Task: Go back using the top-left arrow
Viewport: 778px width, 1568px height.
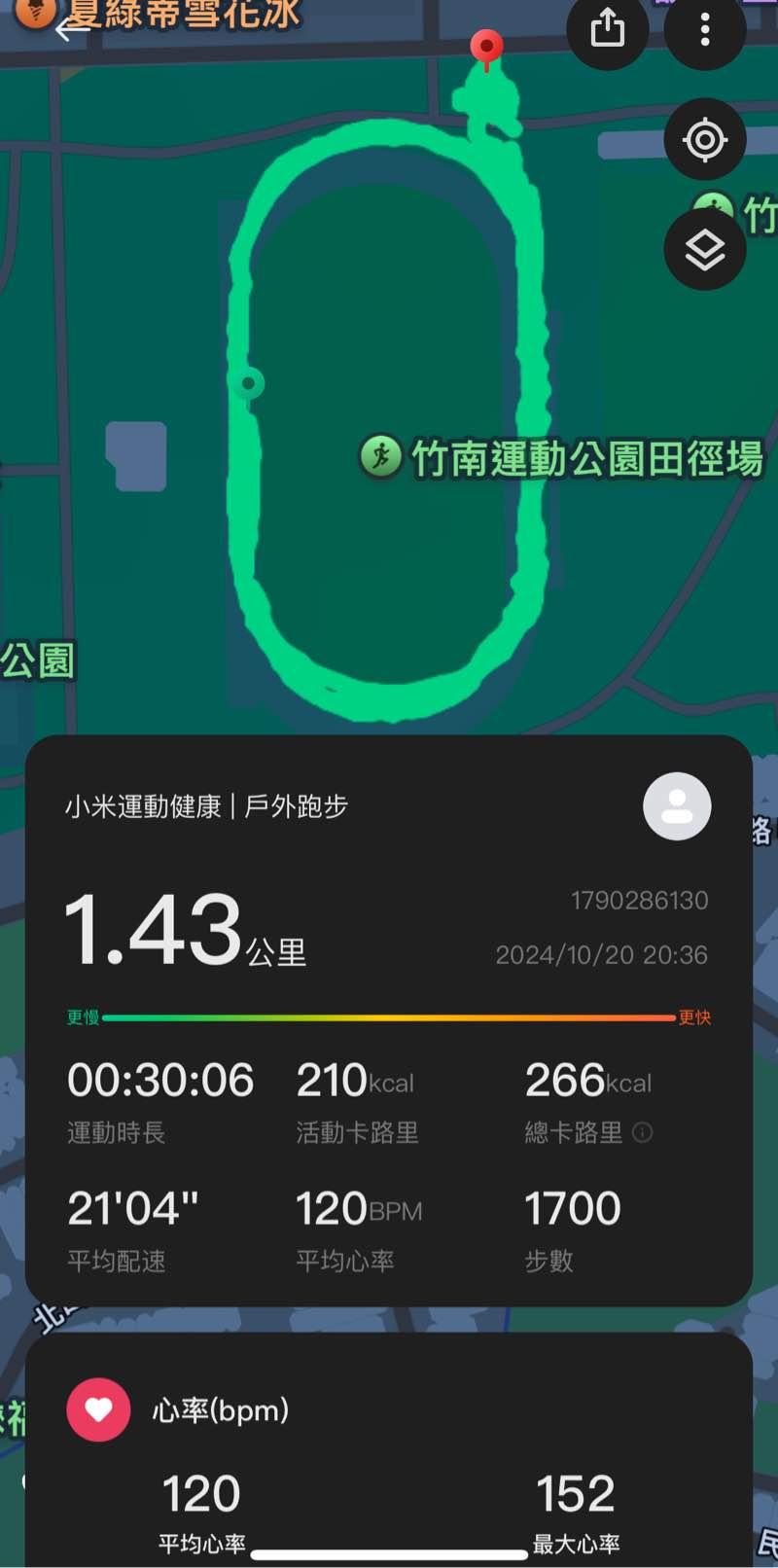Action: [70, 29]
